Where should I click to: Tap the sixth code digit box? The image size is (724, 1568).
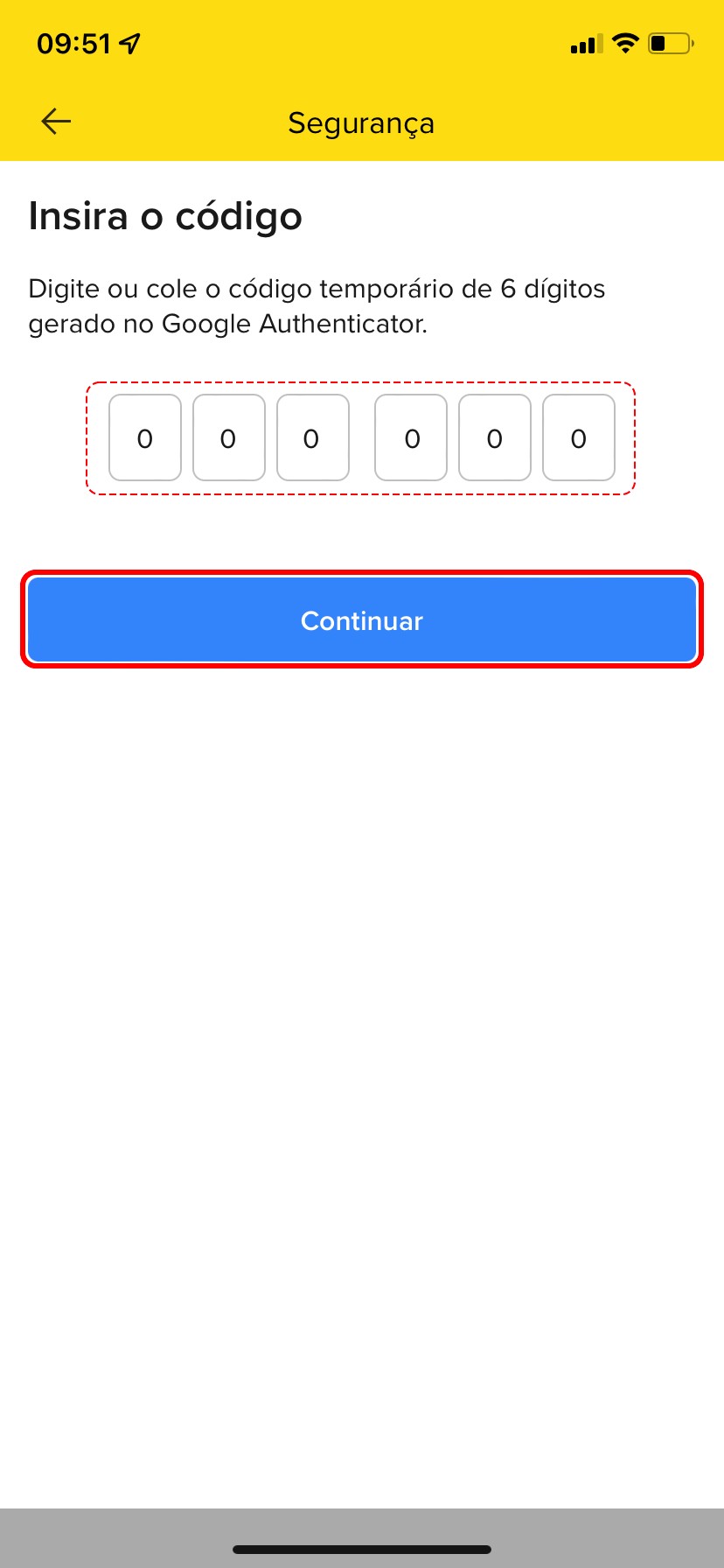(x=579, y=437)
